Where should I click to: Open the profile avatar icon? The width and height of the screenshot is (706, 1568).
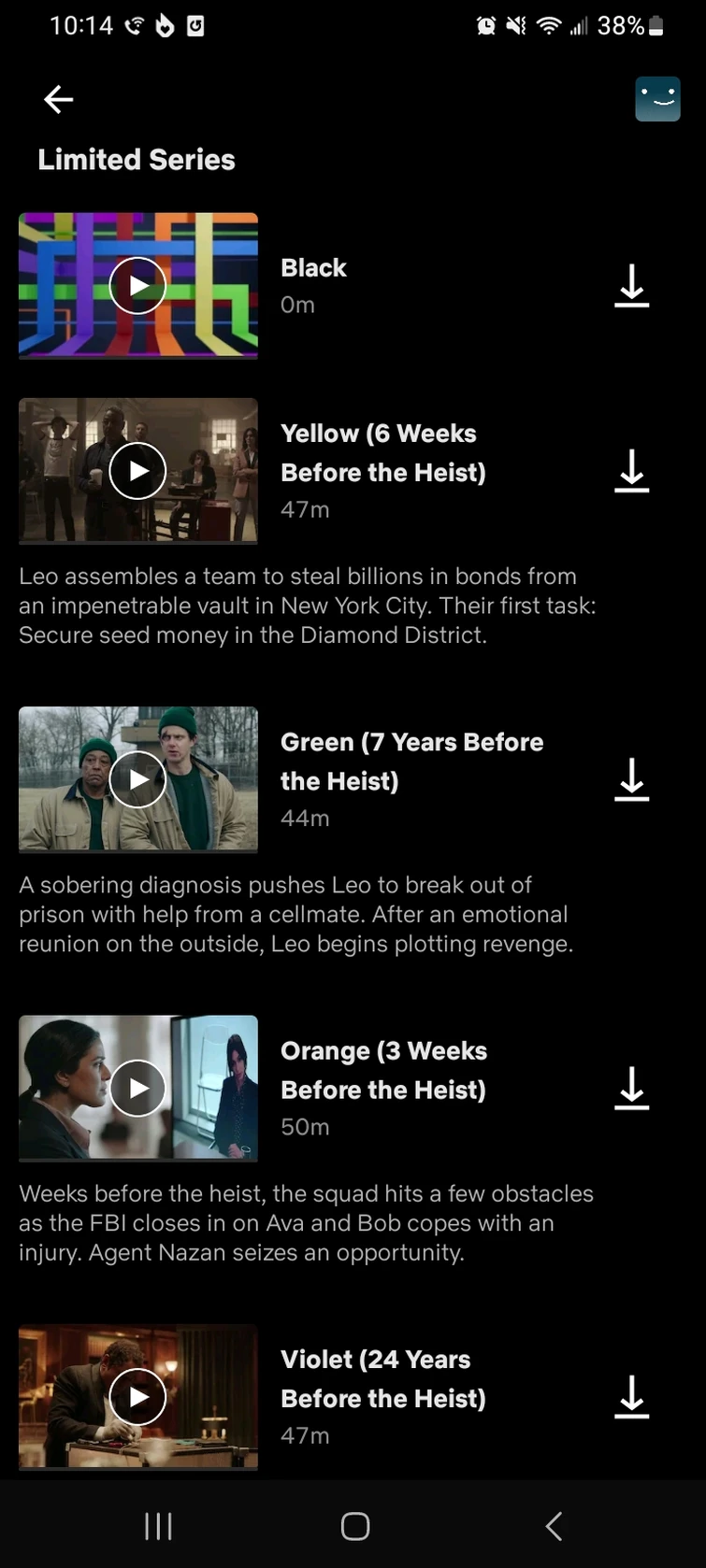(657, 98)
